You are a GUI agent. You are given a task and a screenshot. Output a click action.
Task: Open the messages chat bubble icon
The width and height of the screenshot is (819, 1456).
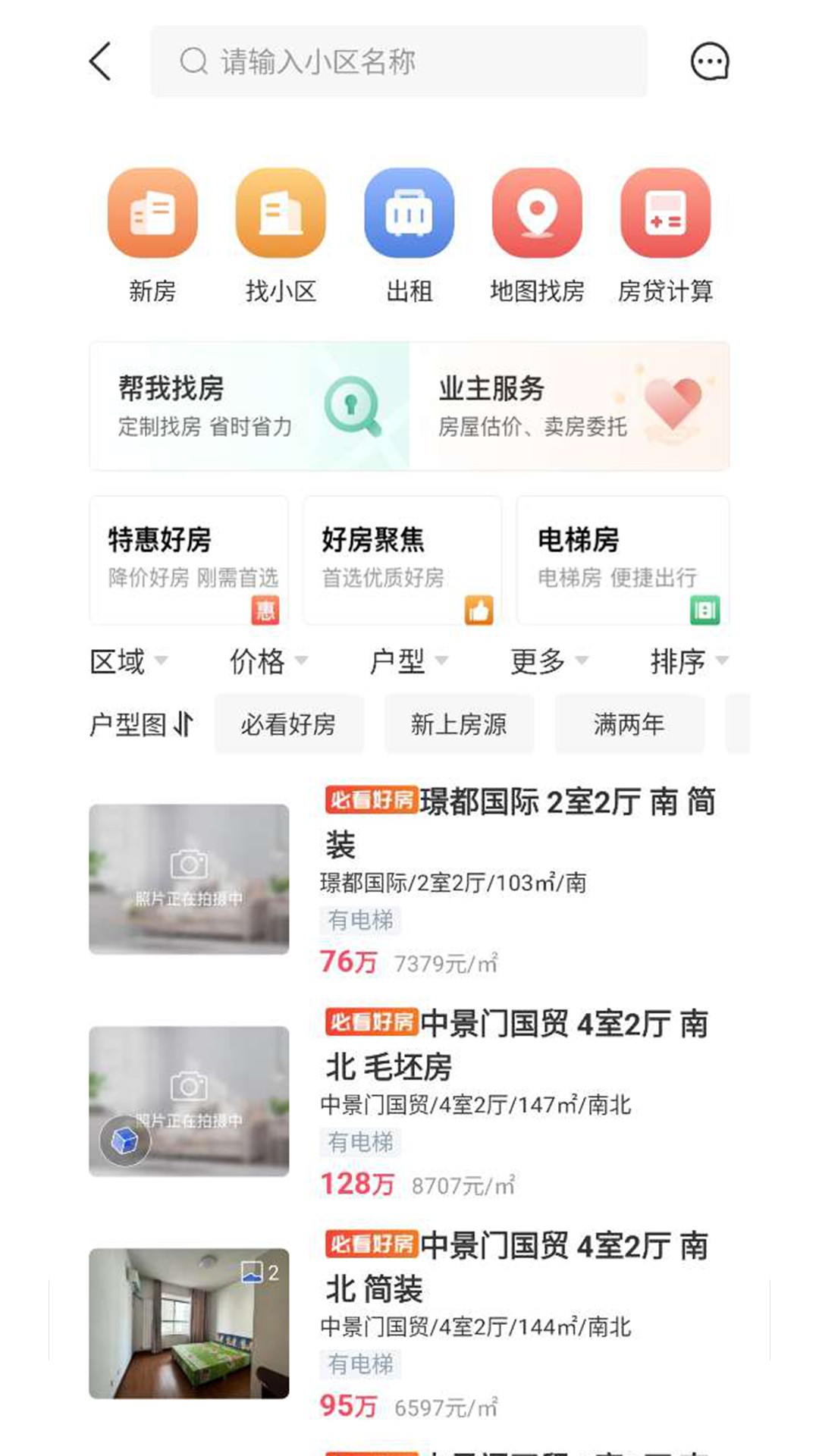[710, 62]
